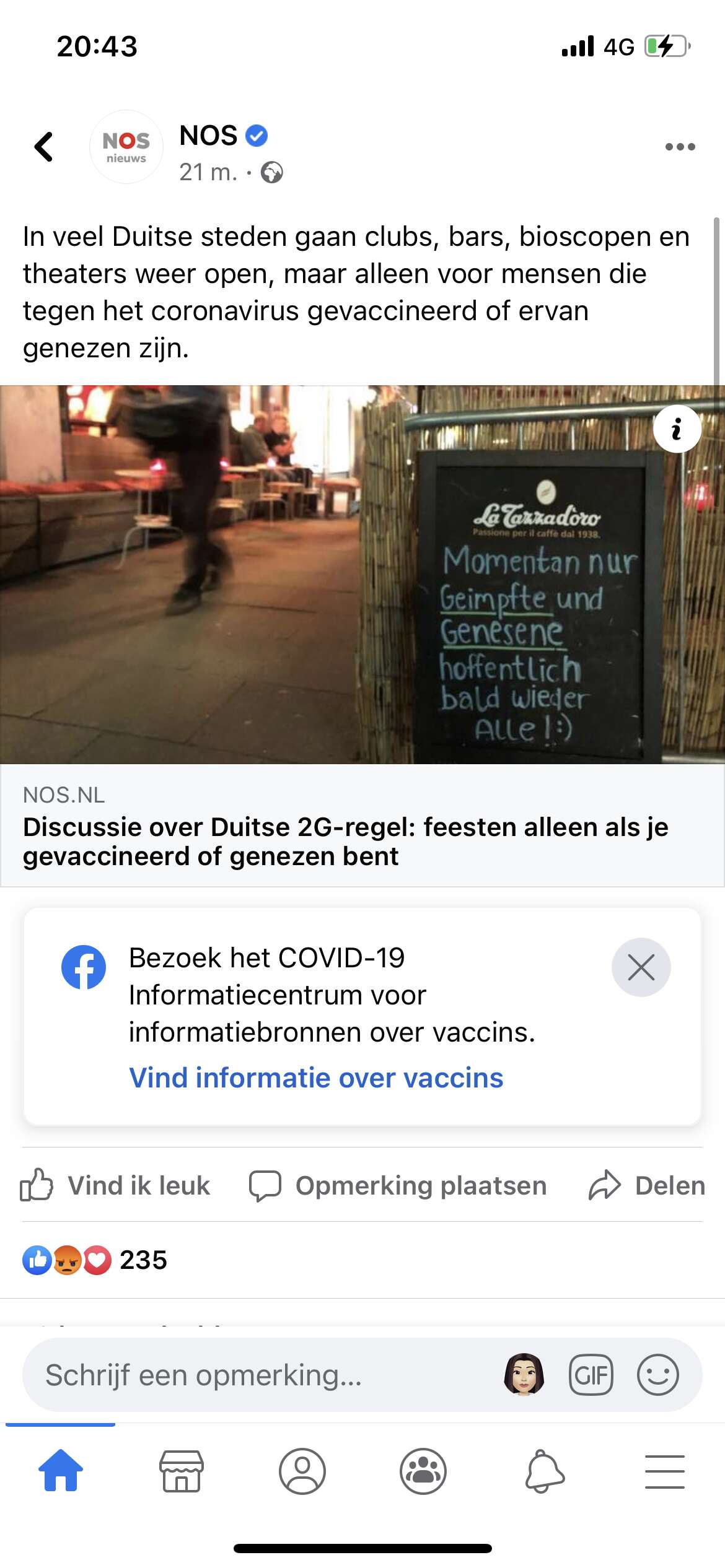Dismiss the COVID-19 Informatiecentrum banner
This screenshot has width=725, height=1568.
(x=641, y=967)
